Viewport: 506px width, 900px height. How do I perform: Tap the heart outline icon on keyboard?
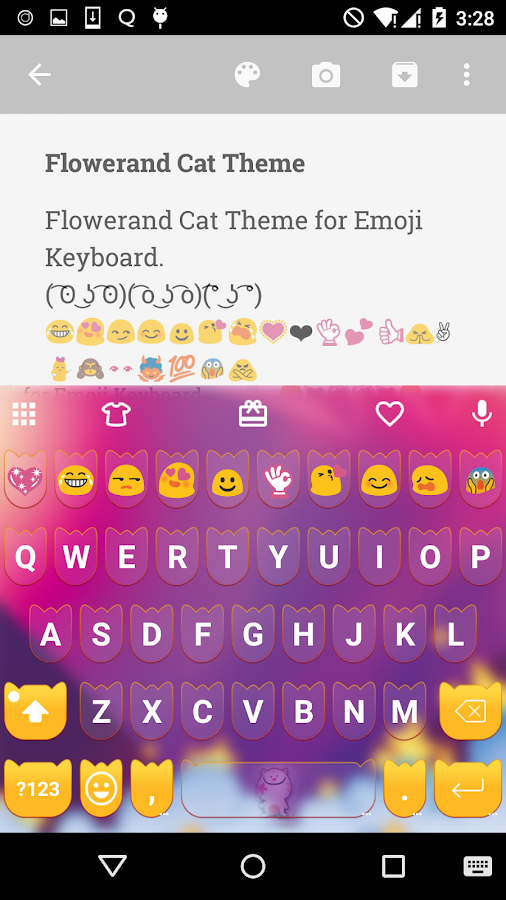[x=390, y=414]
